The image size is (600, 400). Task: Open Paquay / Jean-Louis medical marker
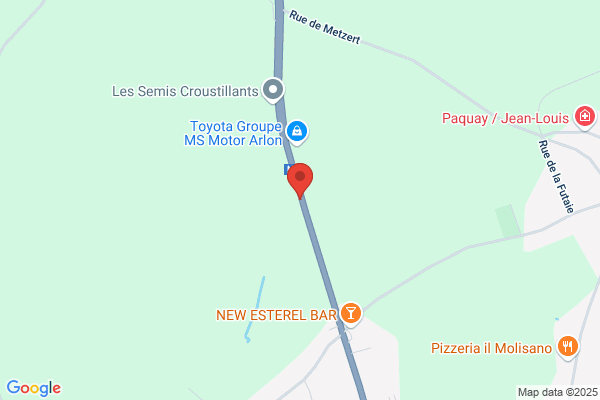pos(585,118)
